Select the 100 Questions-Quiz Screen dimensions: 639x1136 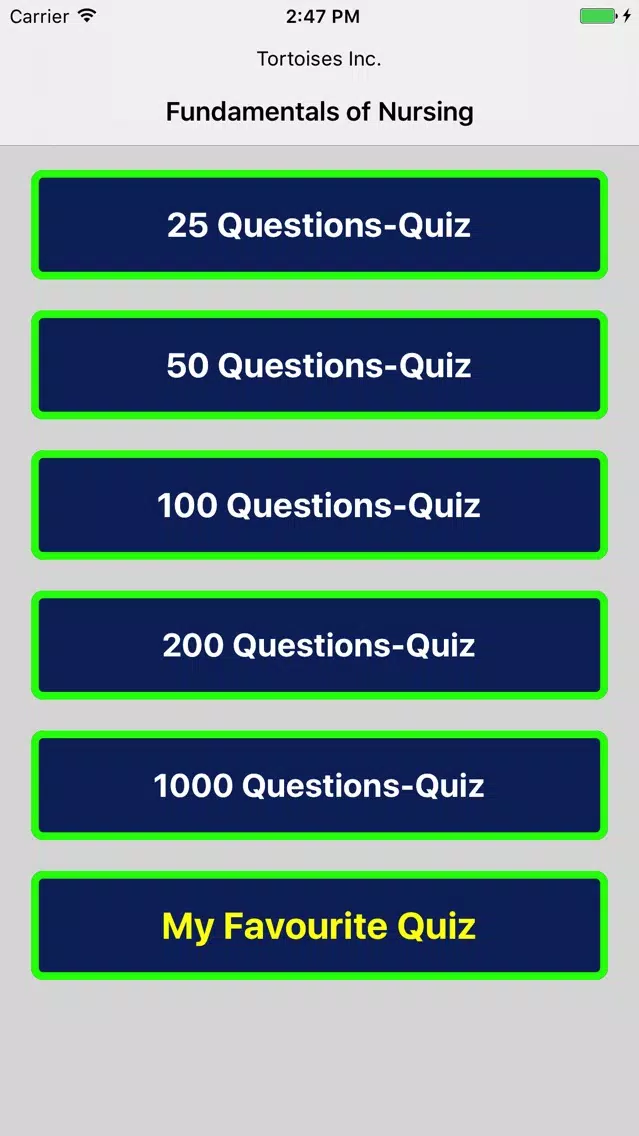tap(319, 505)
